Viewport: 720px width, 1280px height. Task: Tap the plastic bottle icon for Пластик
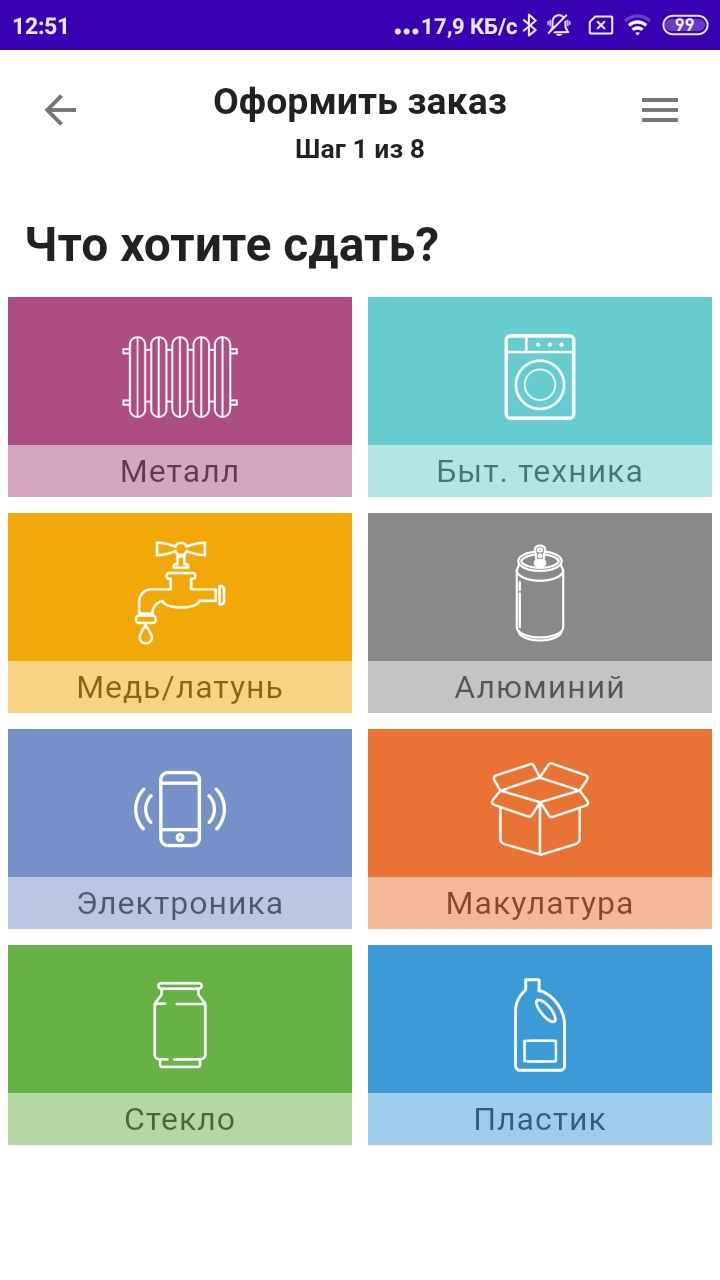coord(539,1019)
